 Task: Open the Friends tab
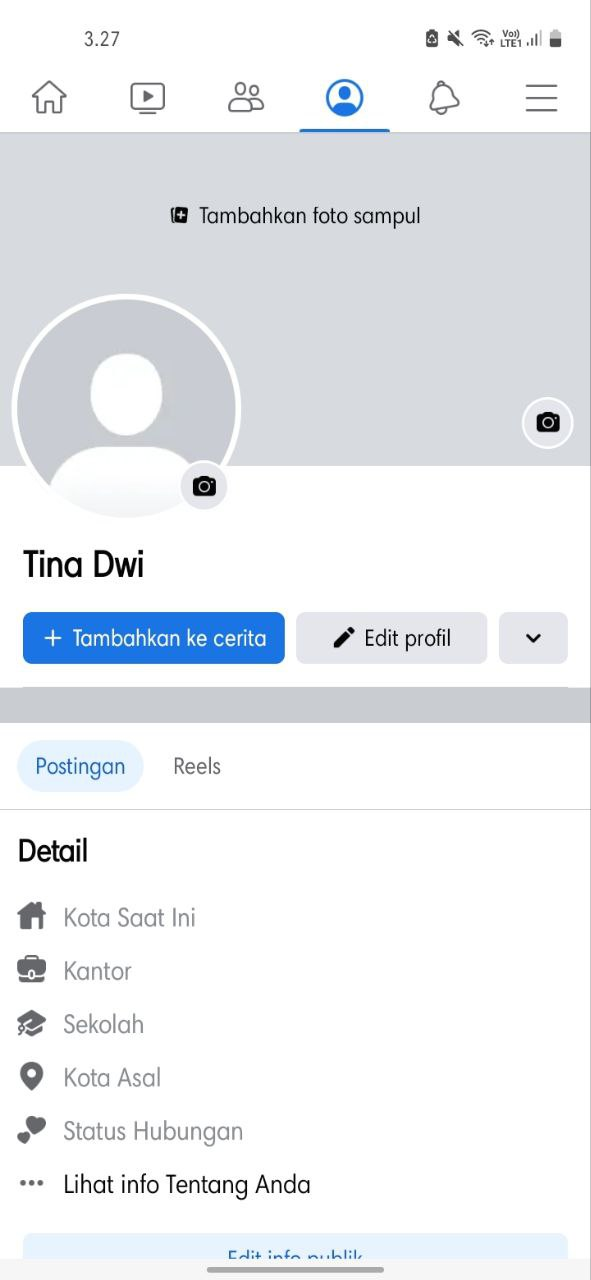point(245,97)
